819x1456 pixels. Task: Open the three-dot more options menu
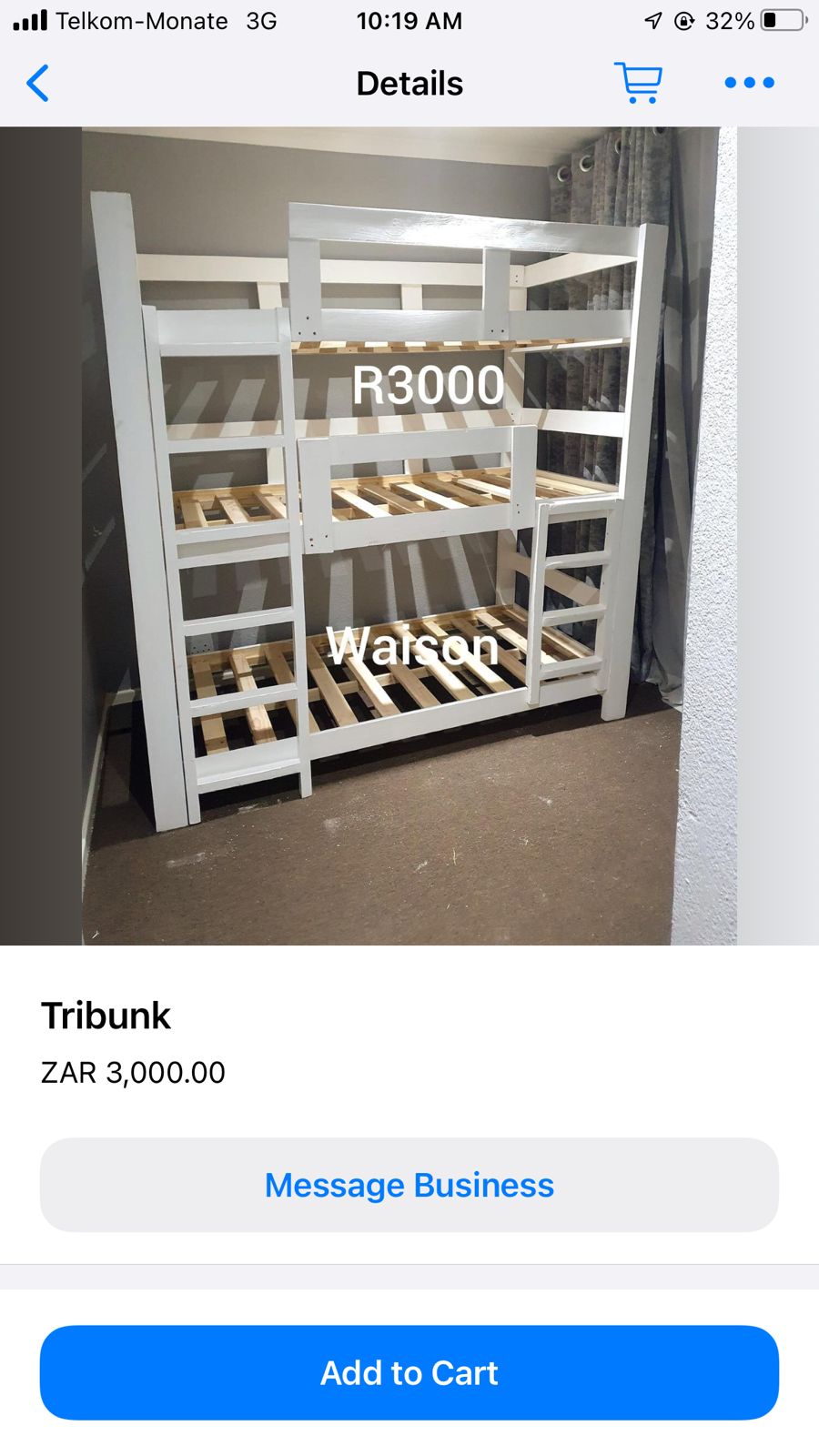(749, 83)
